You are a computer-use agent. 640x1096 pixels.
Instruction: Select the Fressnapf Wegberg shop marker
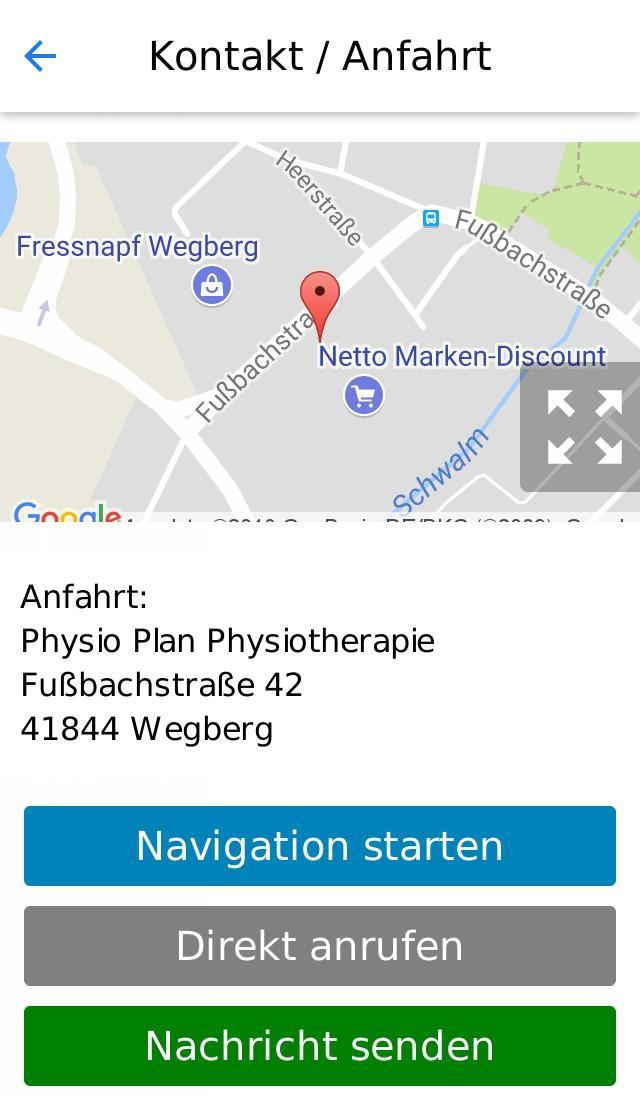[212, 286]
